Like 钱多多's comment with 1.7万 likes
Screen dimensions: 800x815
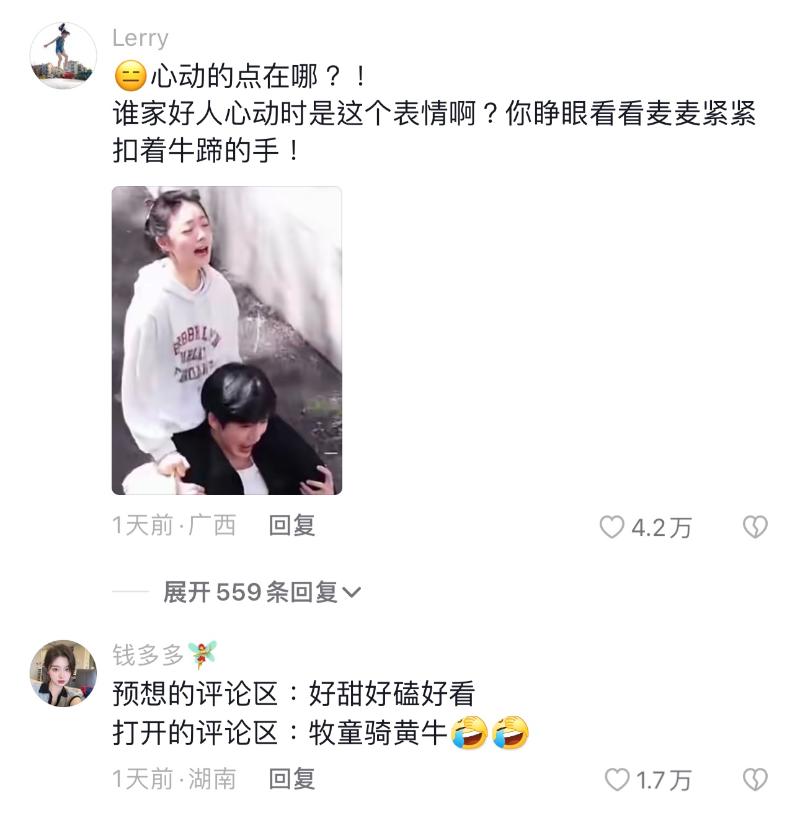click(x=619, y=779)
